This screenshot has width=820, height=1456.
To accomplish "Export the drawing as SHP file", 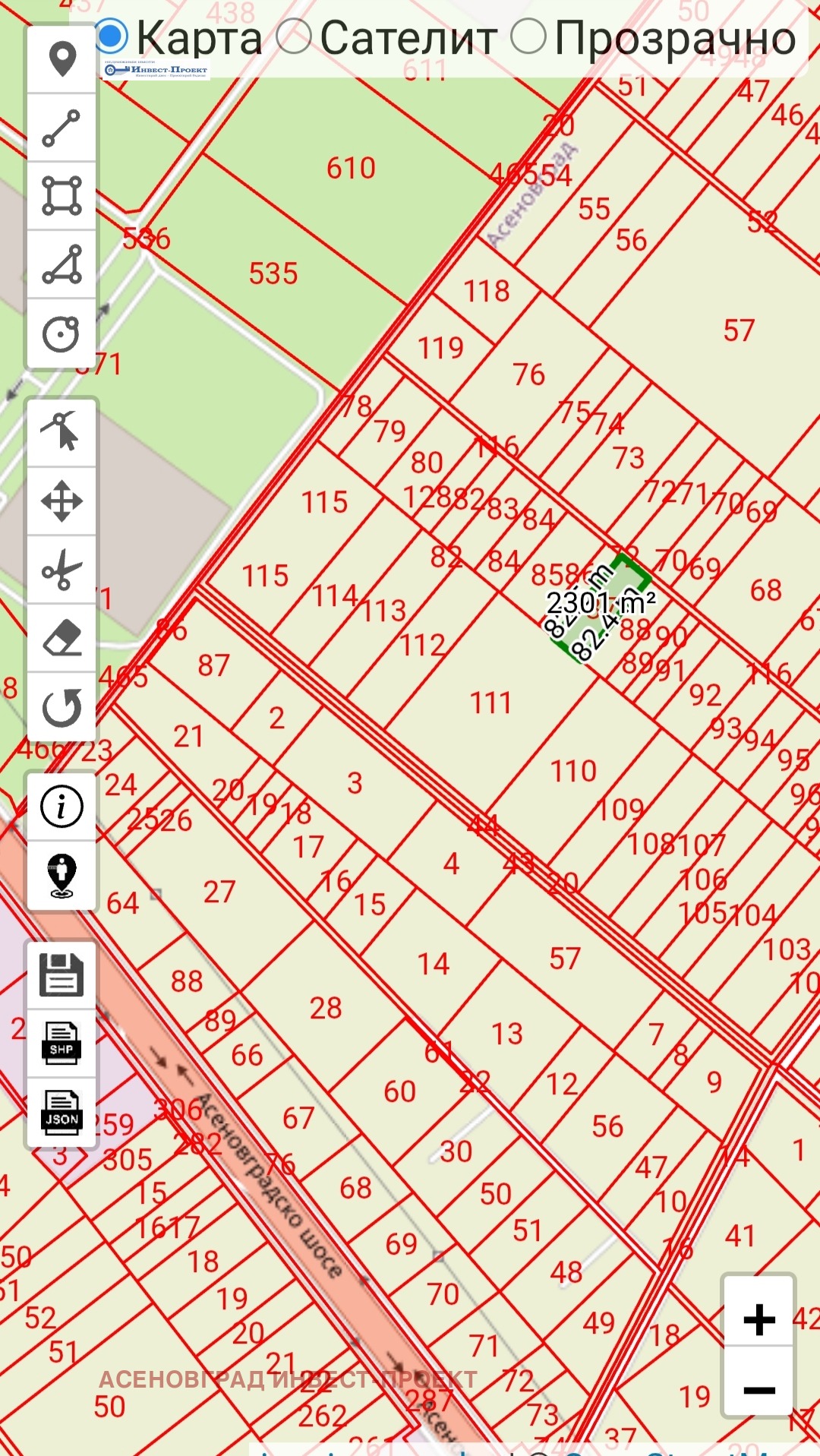I will tap(61, 1043).
